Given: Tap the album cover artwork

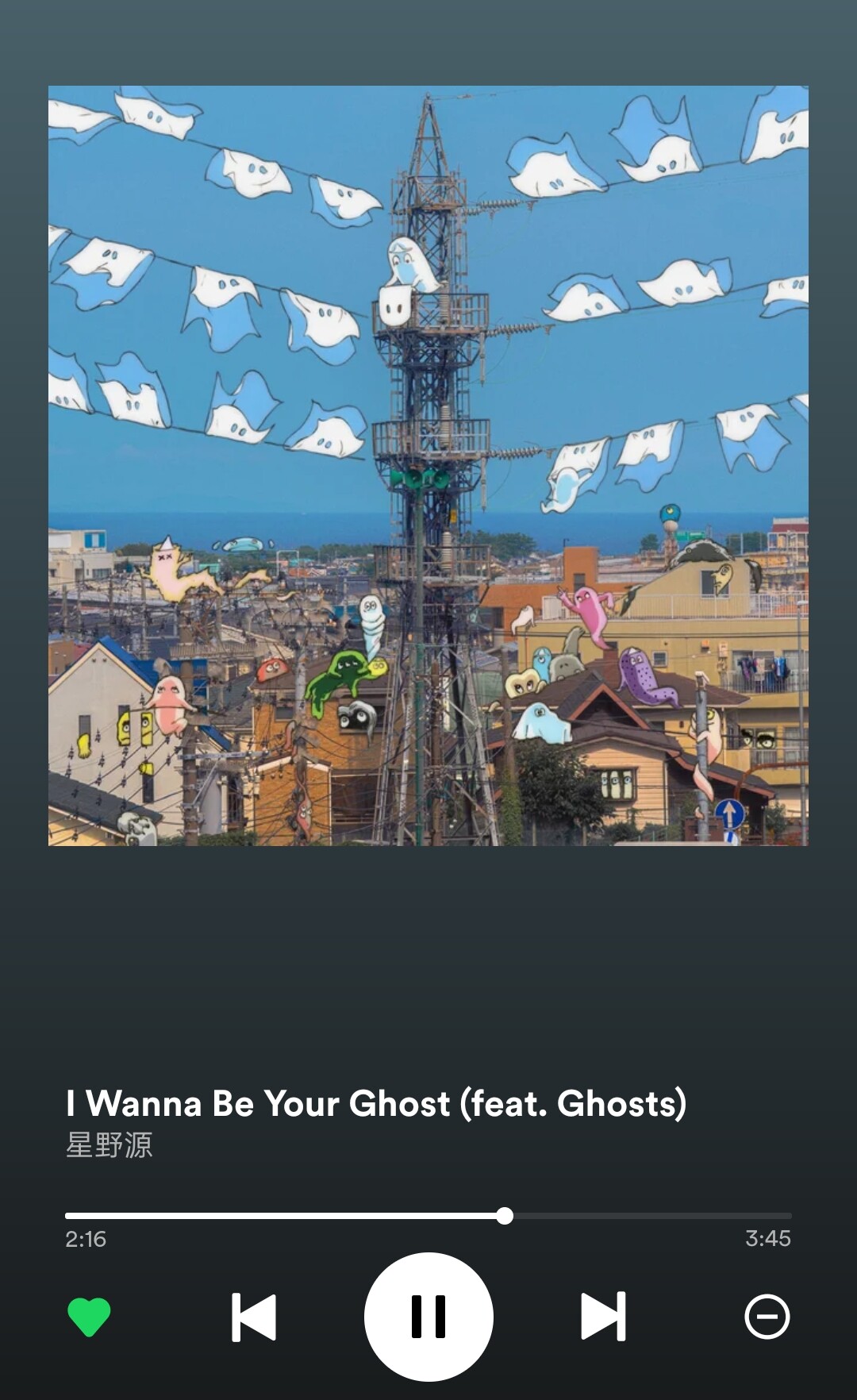Looking at the screenshot, I should point(428,466).
